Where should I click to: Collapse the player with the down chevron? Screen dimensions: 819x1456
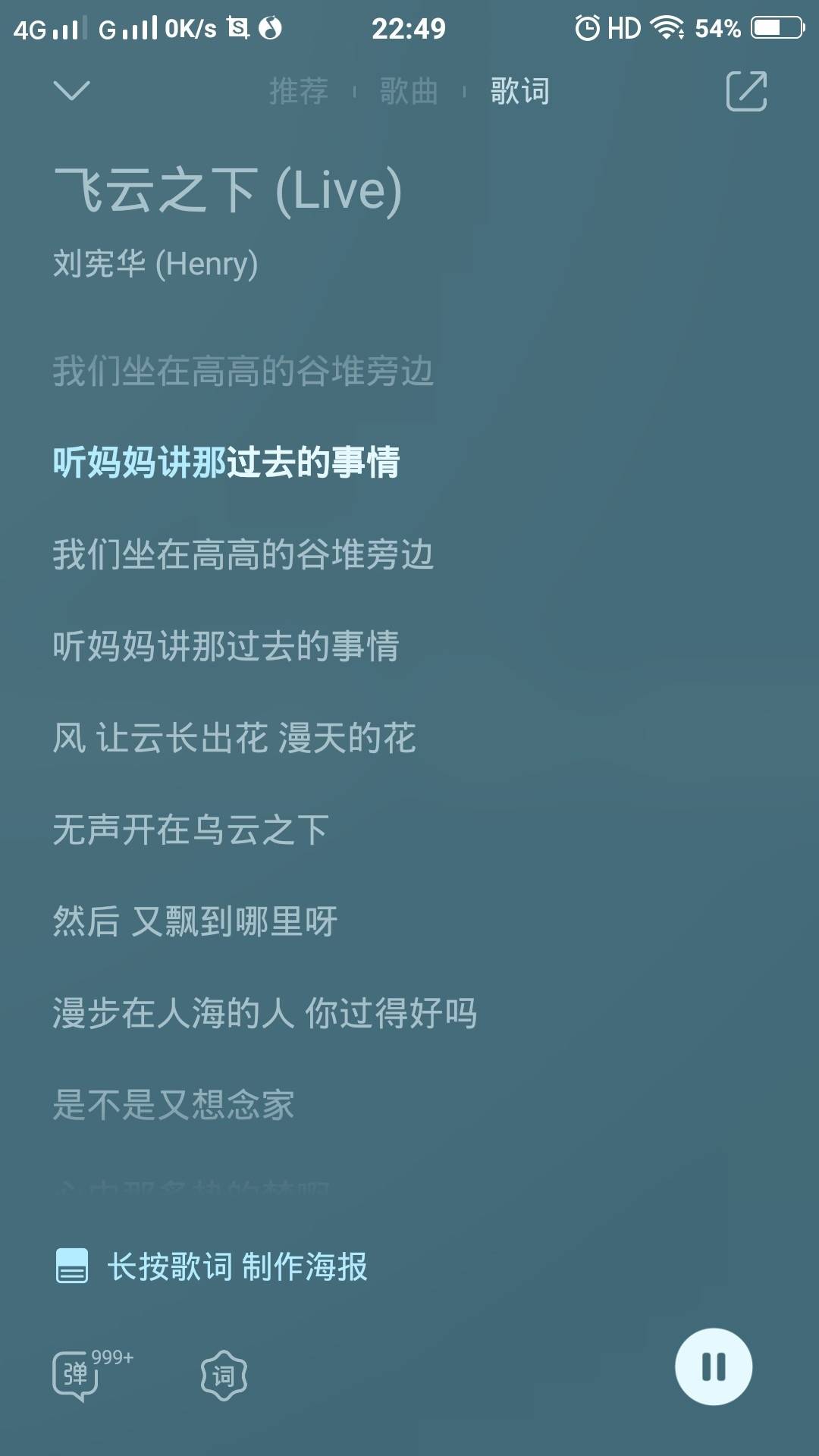(x=72, y=91)
